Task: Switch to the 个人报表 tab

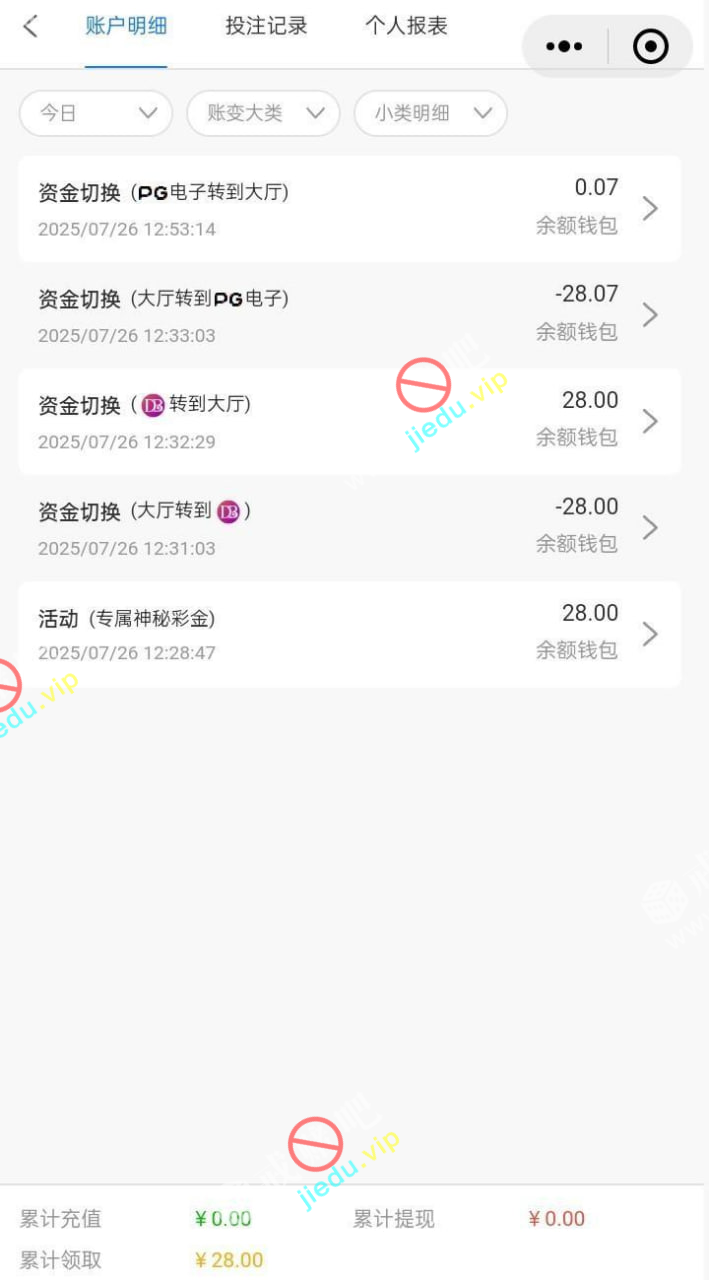Action: point(406,27)
